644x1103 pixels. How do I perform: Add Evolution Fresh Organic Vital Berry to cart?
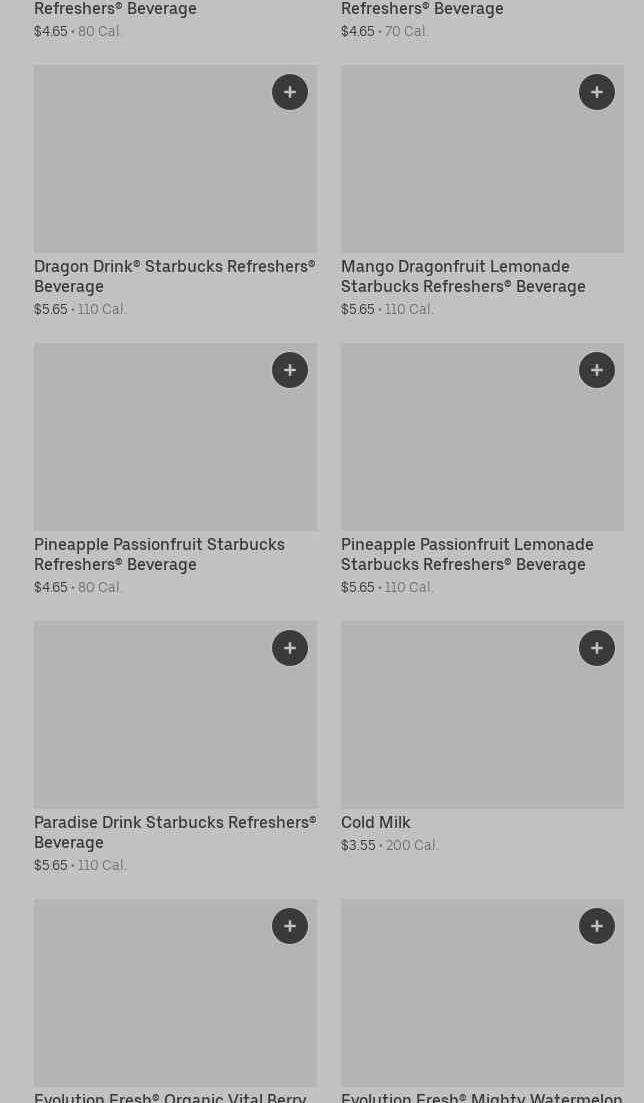290,926
